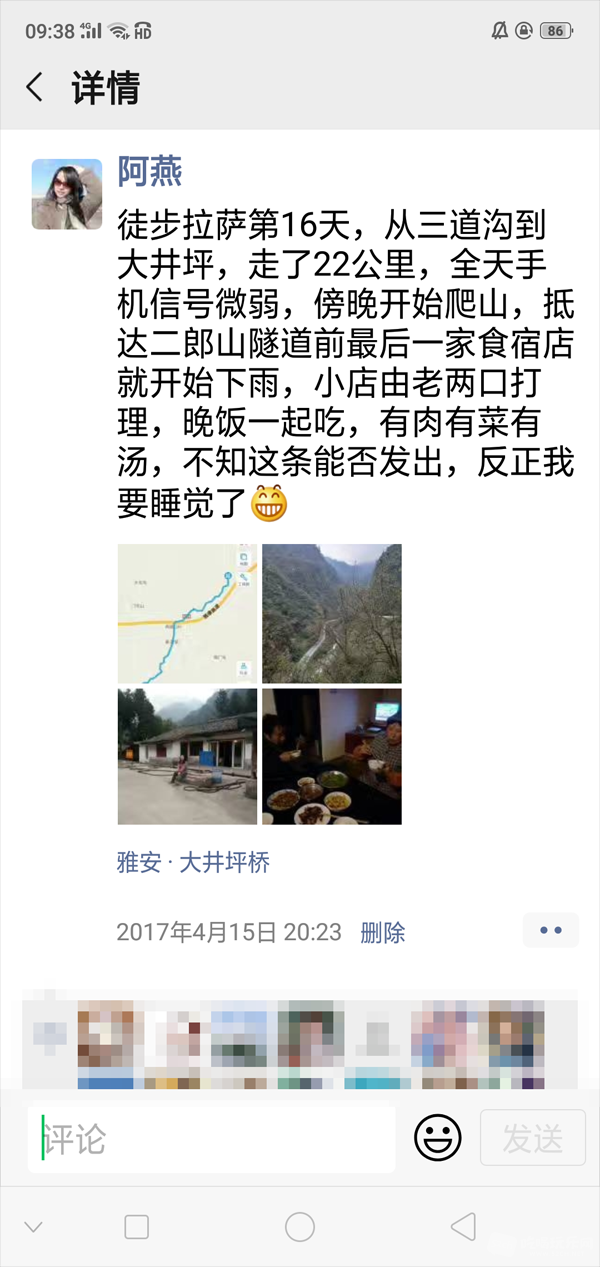
Task: View the route map photo
Action: (x=187, y=613)
